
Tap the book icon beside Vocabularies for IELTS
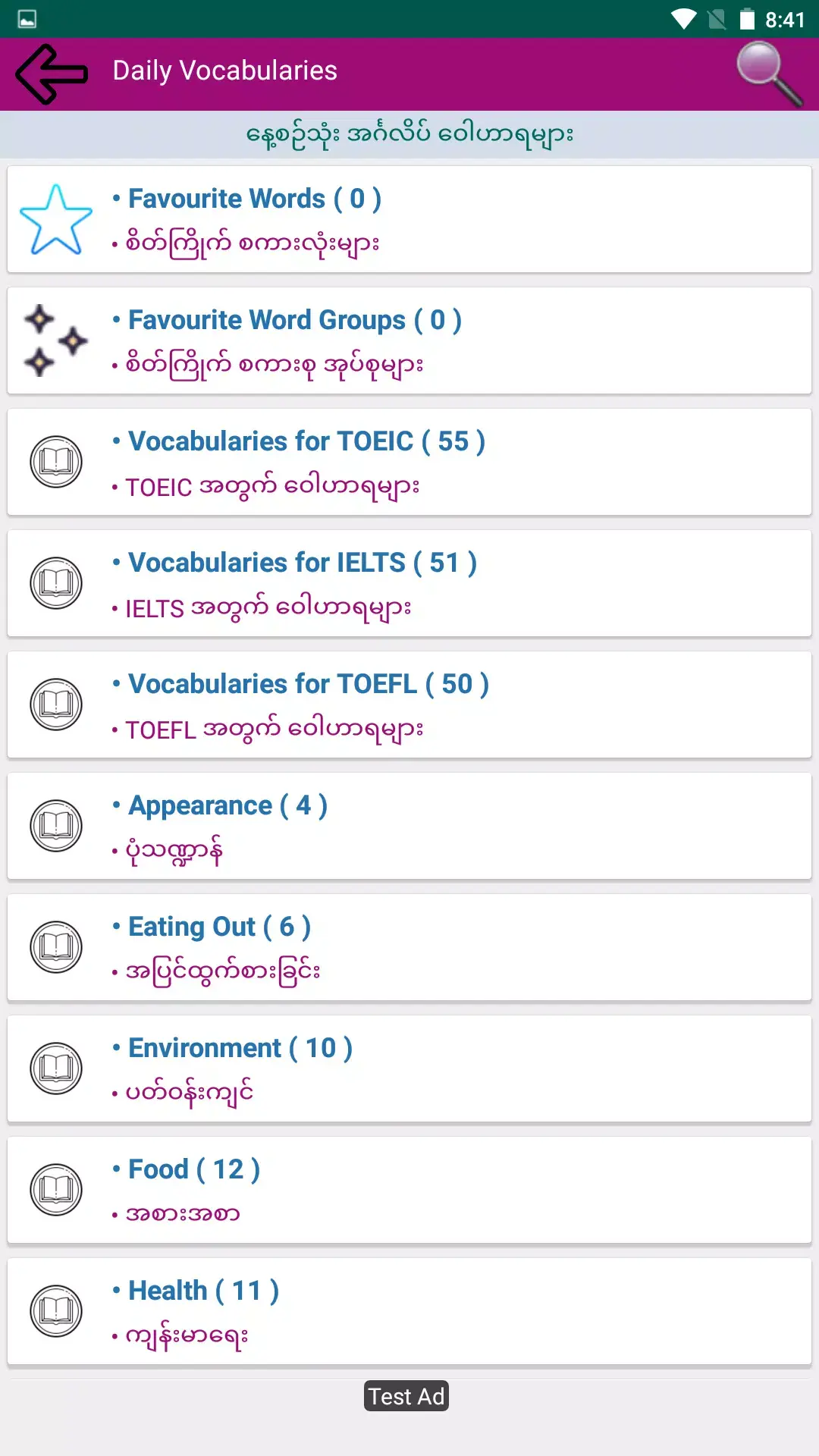point(54,583)
